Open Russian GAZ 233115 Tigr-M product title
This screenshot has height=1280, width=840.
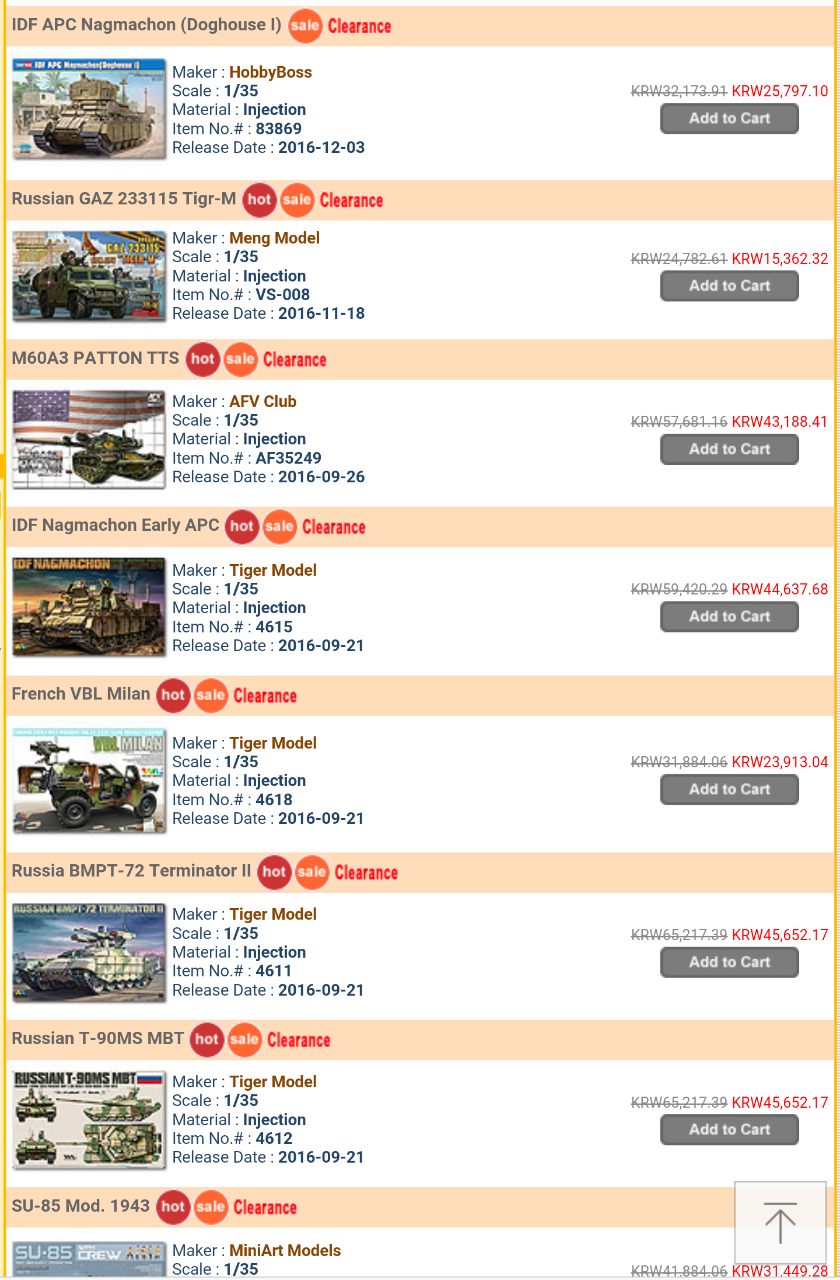tap(124, 199)
